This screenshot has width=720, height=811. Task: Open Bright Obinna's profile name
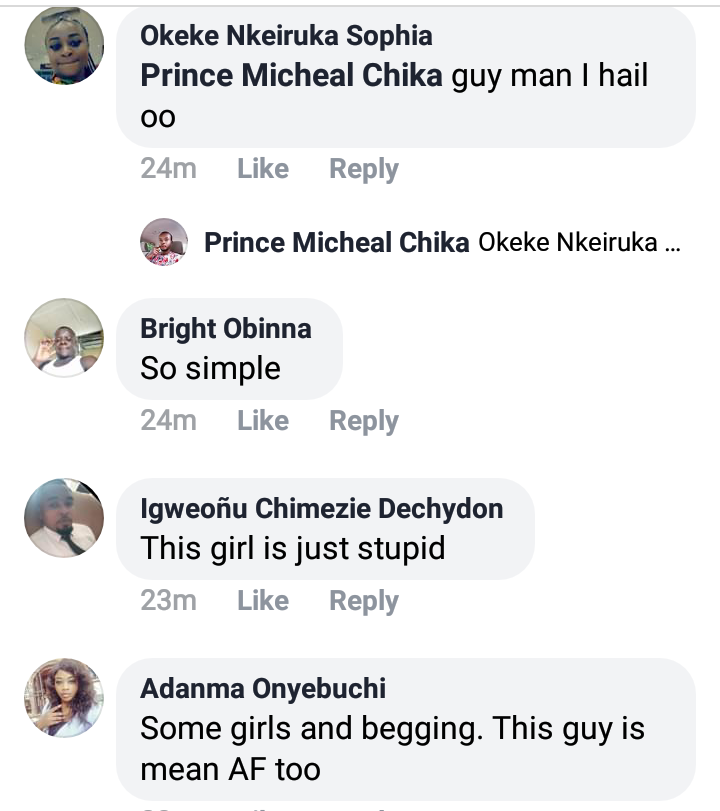coord(226,328)
